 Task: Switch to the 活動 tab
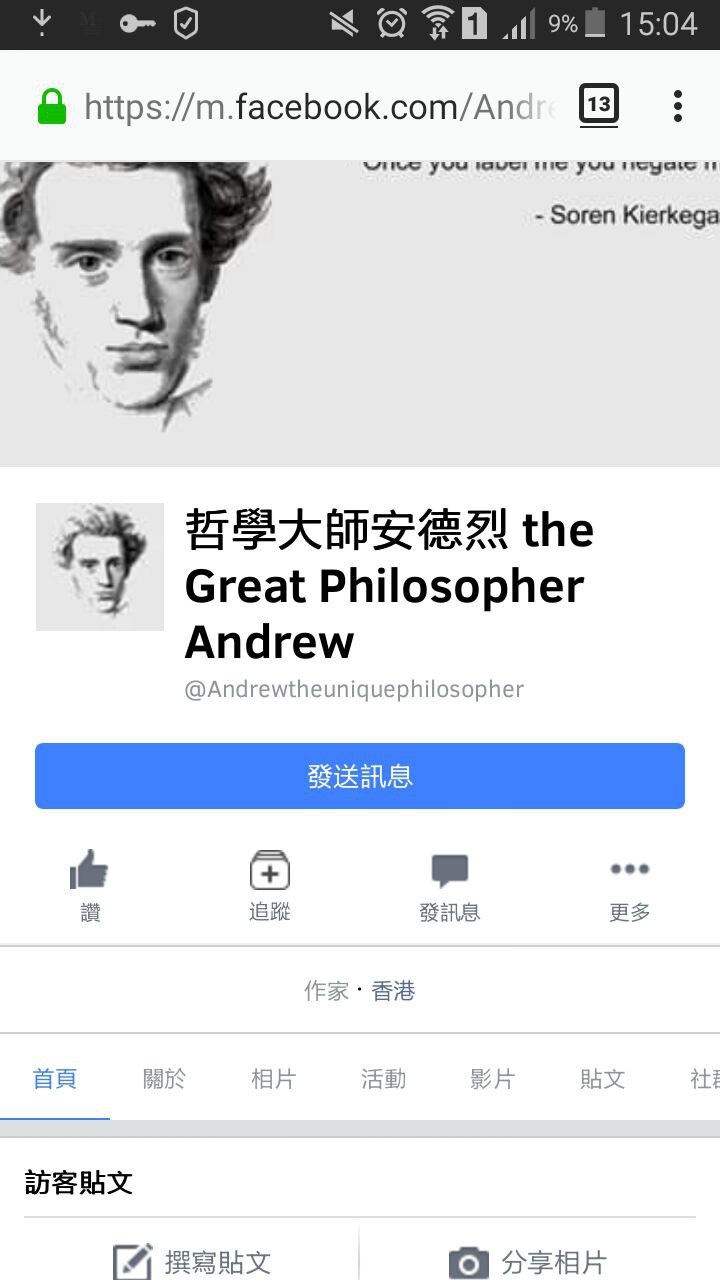[x=383, y=1079]
